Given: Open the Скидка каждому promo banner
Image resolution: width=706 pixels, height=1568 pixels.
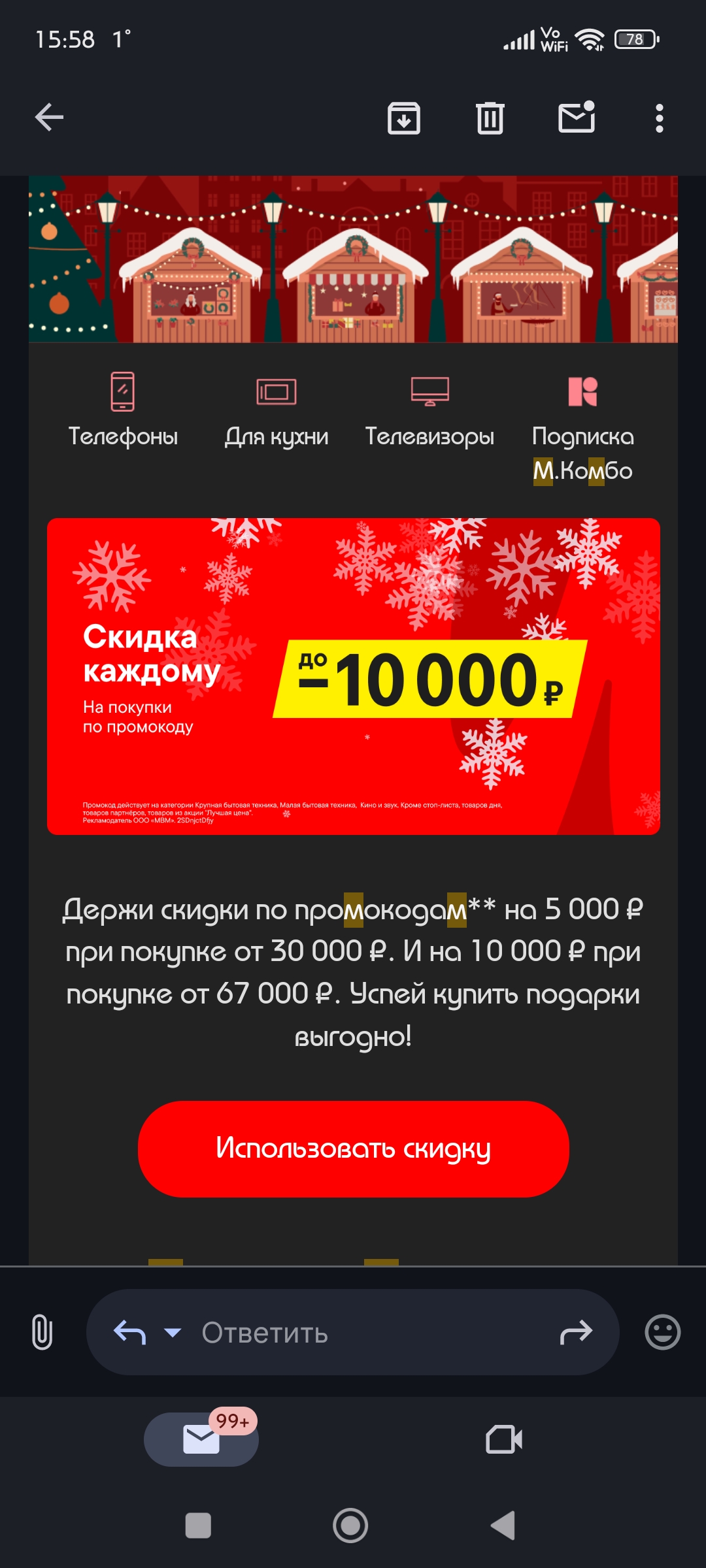Looking at the screenshot, I should (353, 676).
